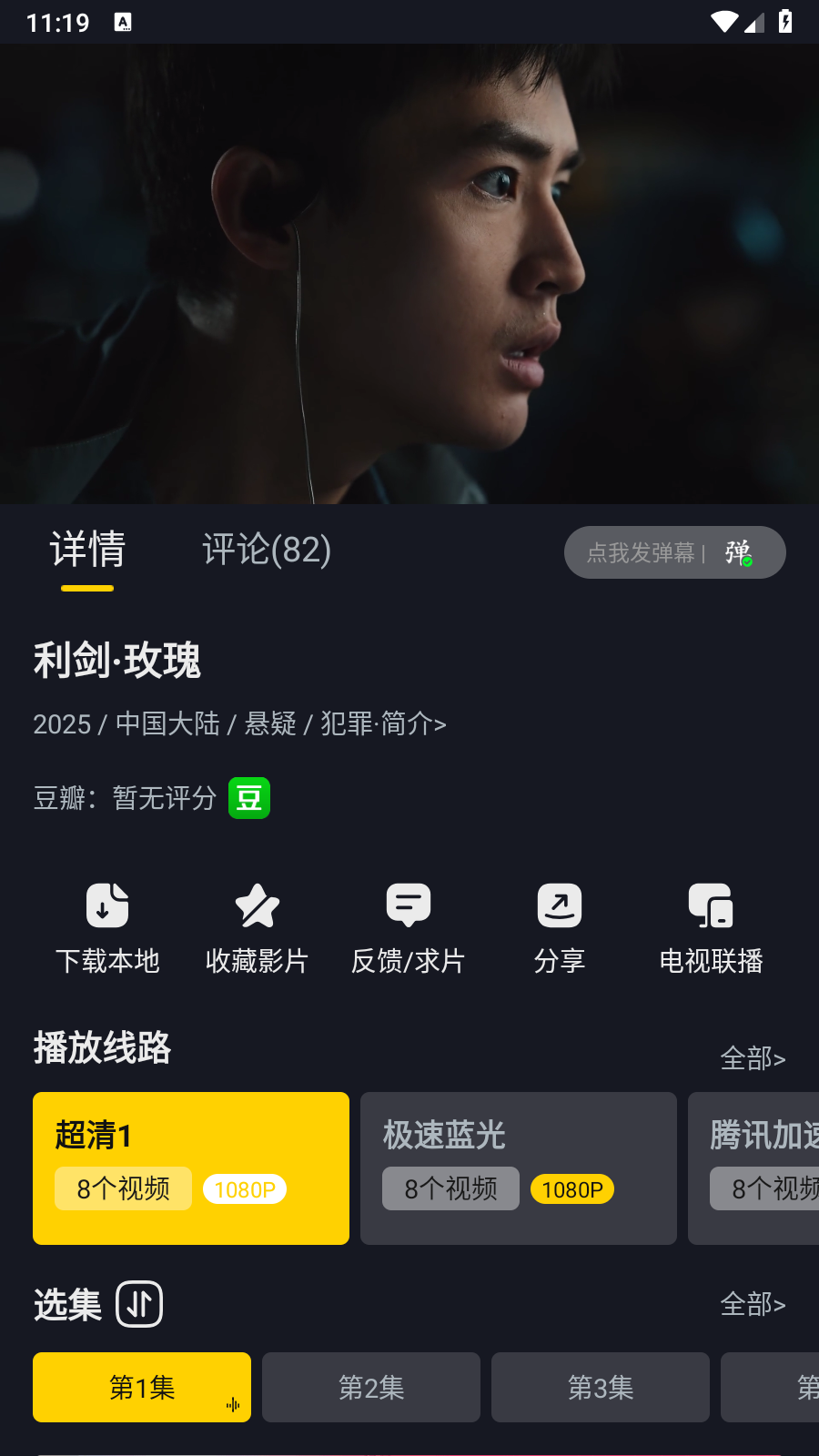Image resolution: width=819 pixels, height=1456 pixels.
Task: Expand 全部 for 播放线路 lines
Action: (x=753, y=1059)
